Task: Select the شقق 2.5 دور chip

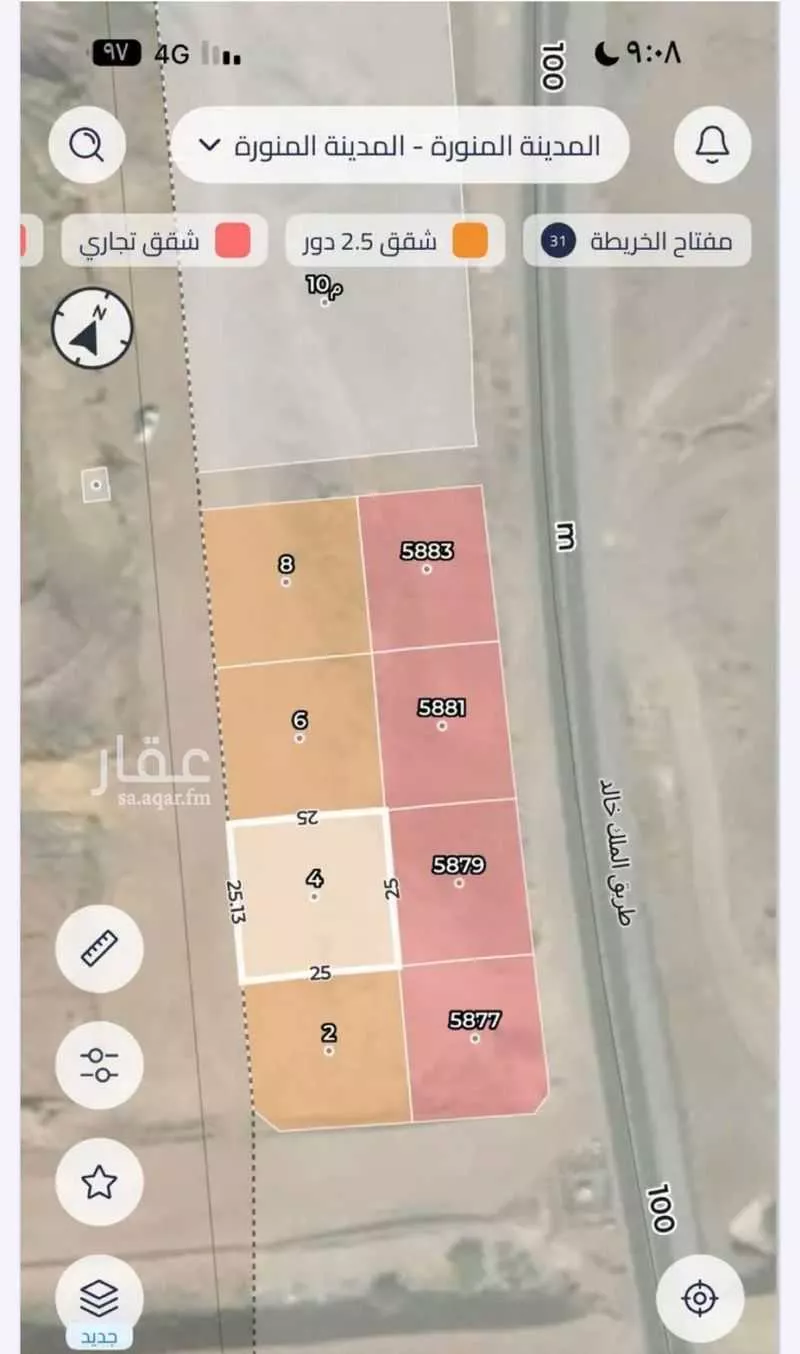Action: (396, 241)
